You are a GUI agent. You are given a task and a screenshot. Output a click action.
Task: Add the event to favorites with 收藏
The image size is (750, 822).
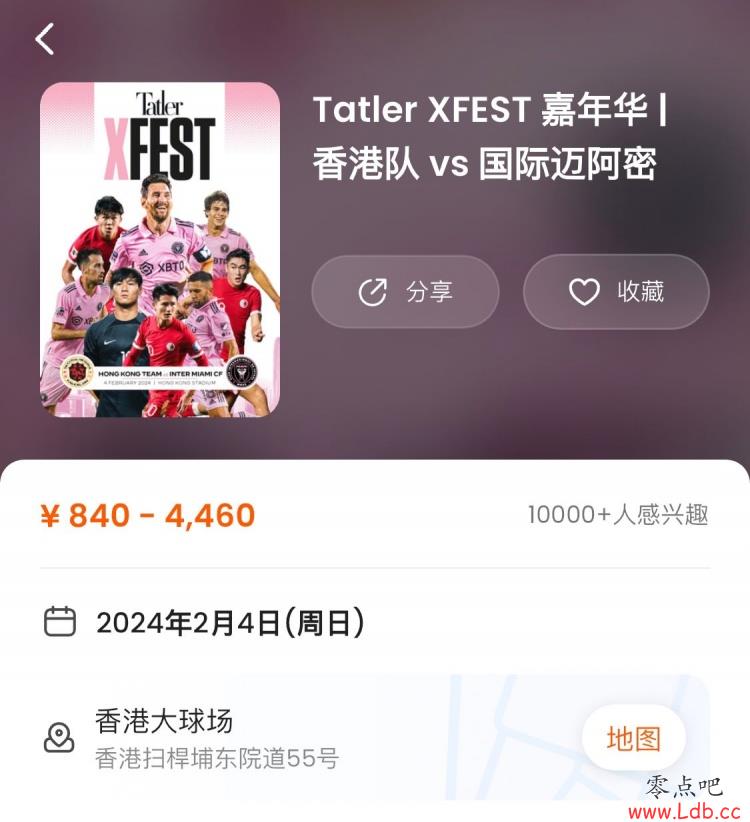[x=616, y=292]
